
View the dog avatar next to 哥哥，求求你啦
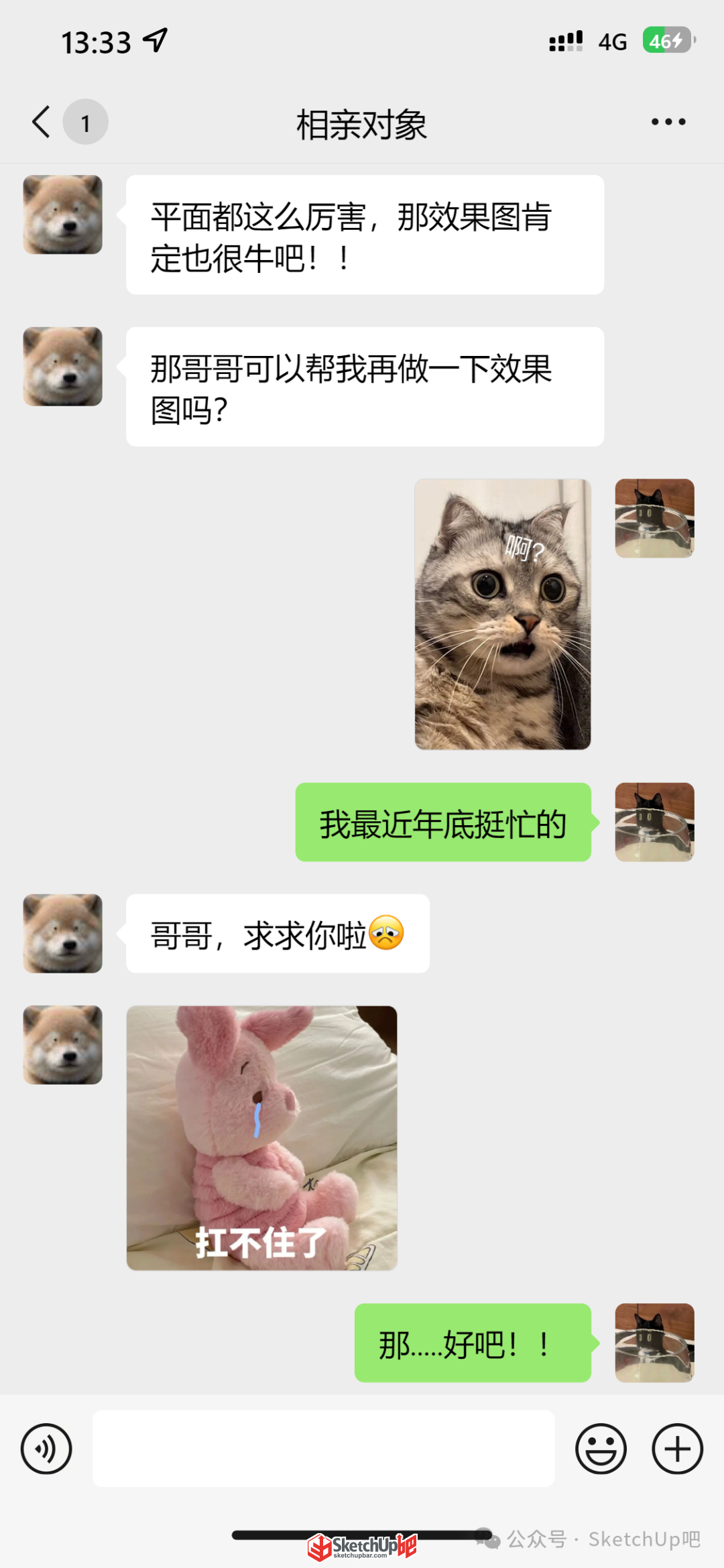[63, 933]
